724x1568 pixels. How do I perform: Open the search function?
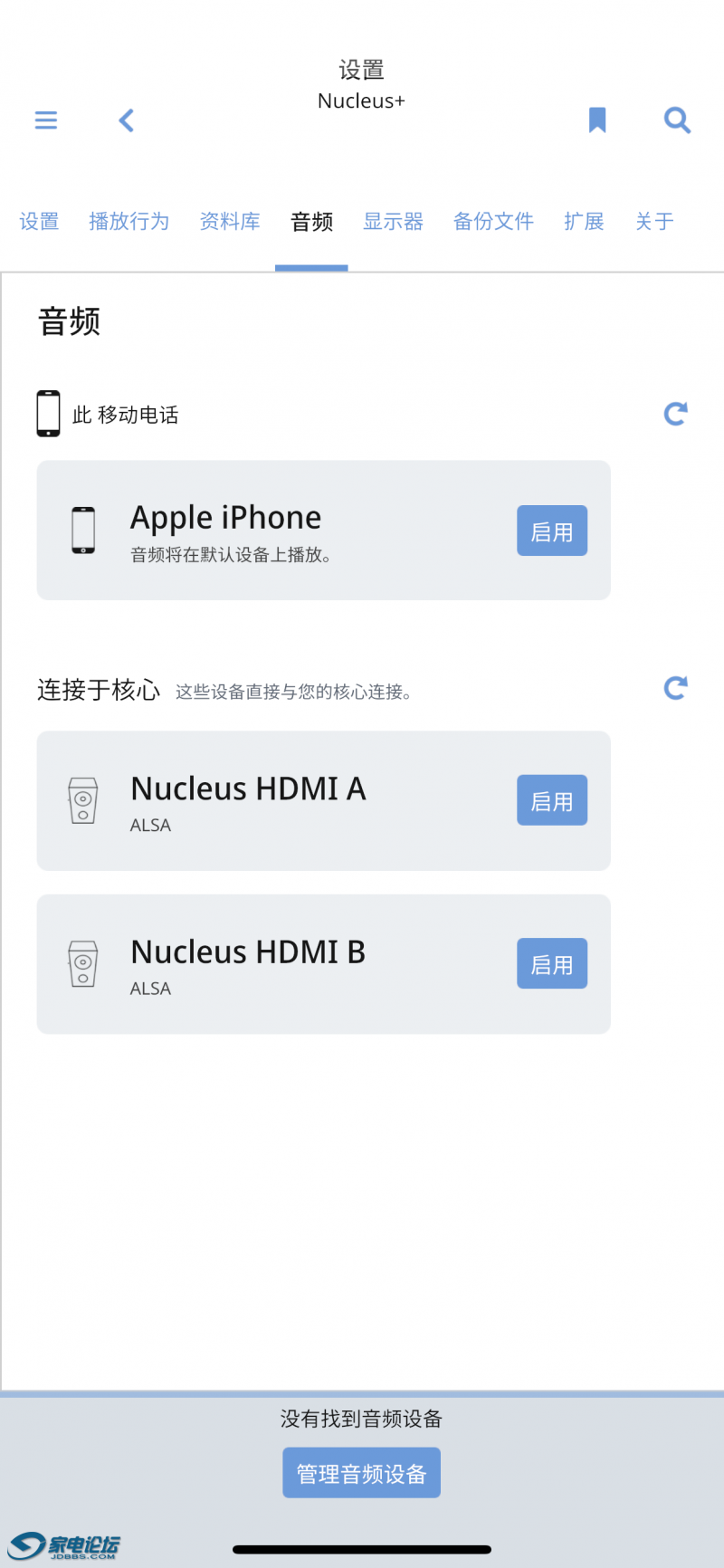tap(676, 120)
